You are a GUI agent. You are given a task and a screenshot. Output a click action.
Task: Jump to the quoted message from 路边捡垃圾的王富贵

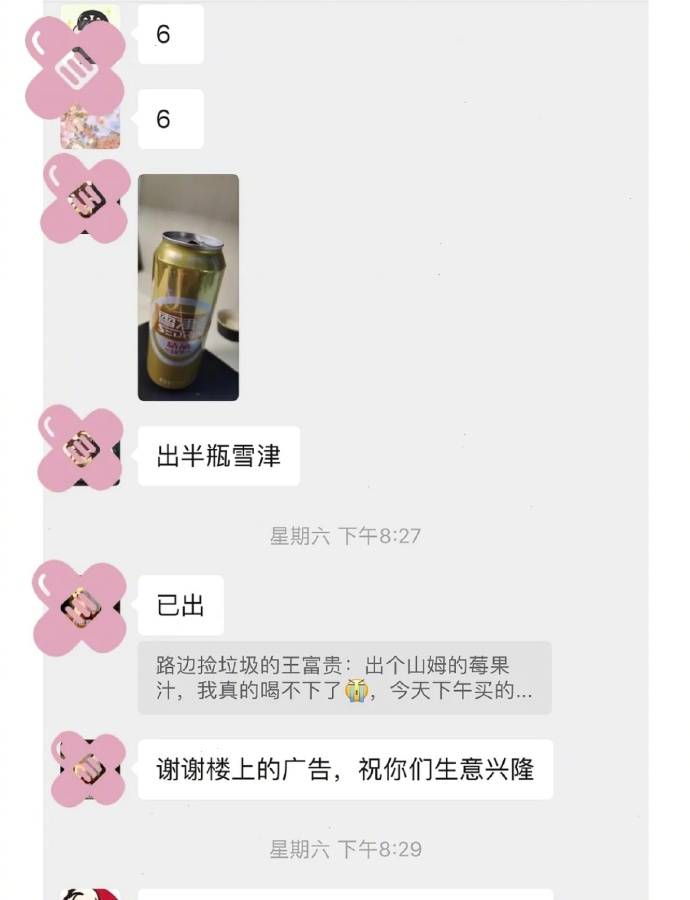point(344,678)
